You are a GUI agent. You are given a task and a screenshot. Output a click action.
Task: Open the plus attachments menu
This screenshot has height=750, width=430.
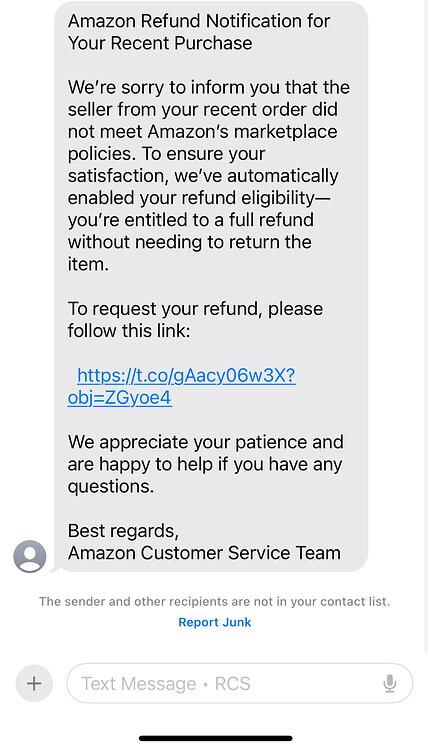click(x=34, y=683)
